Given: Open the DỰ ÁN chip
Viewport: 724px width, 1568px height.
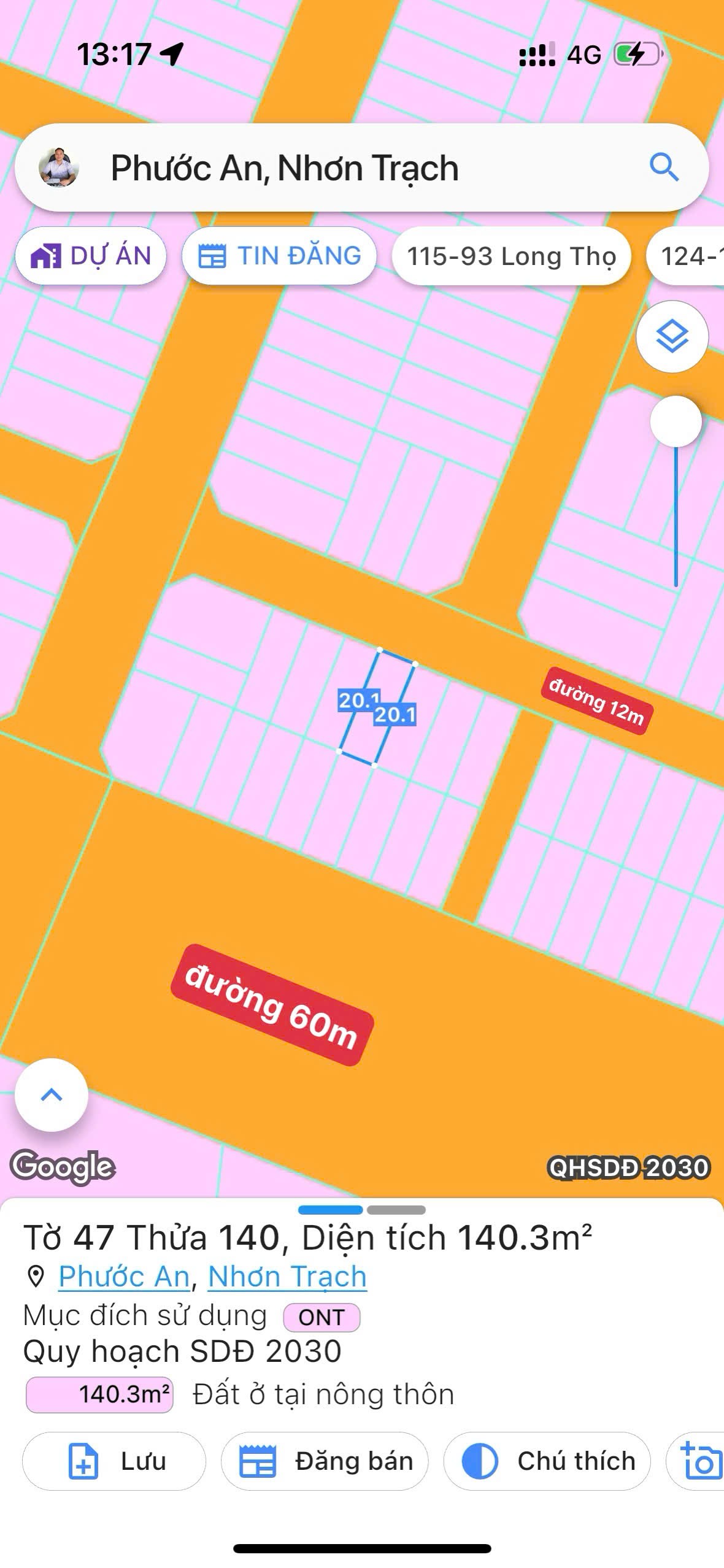Looking at the screenshot, I should (91, 256).
